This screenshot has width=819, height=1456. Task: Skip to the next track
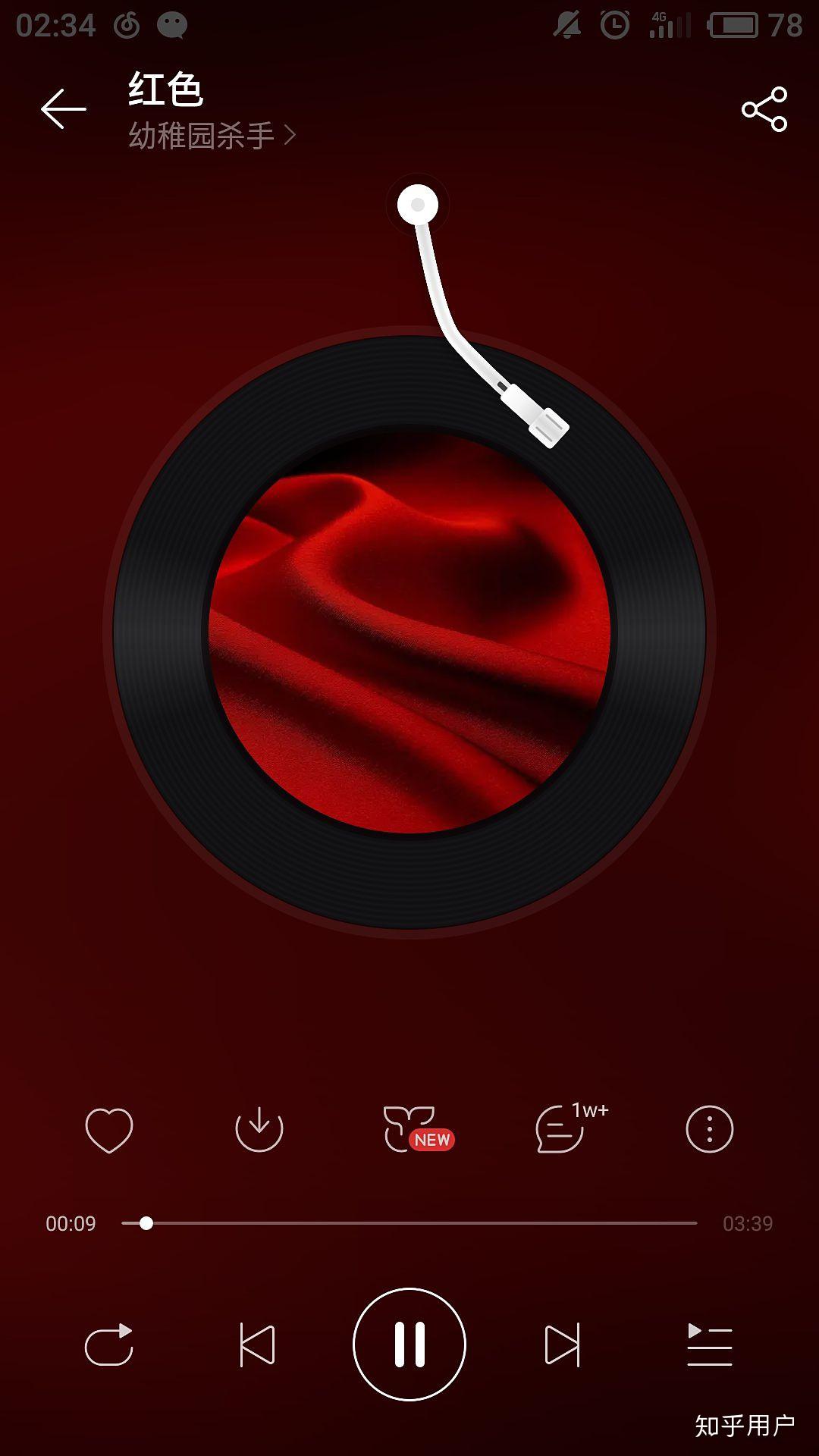coord(562,1345)
